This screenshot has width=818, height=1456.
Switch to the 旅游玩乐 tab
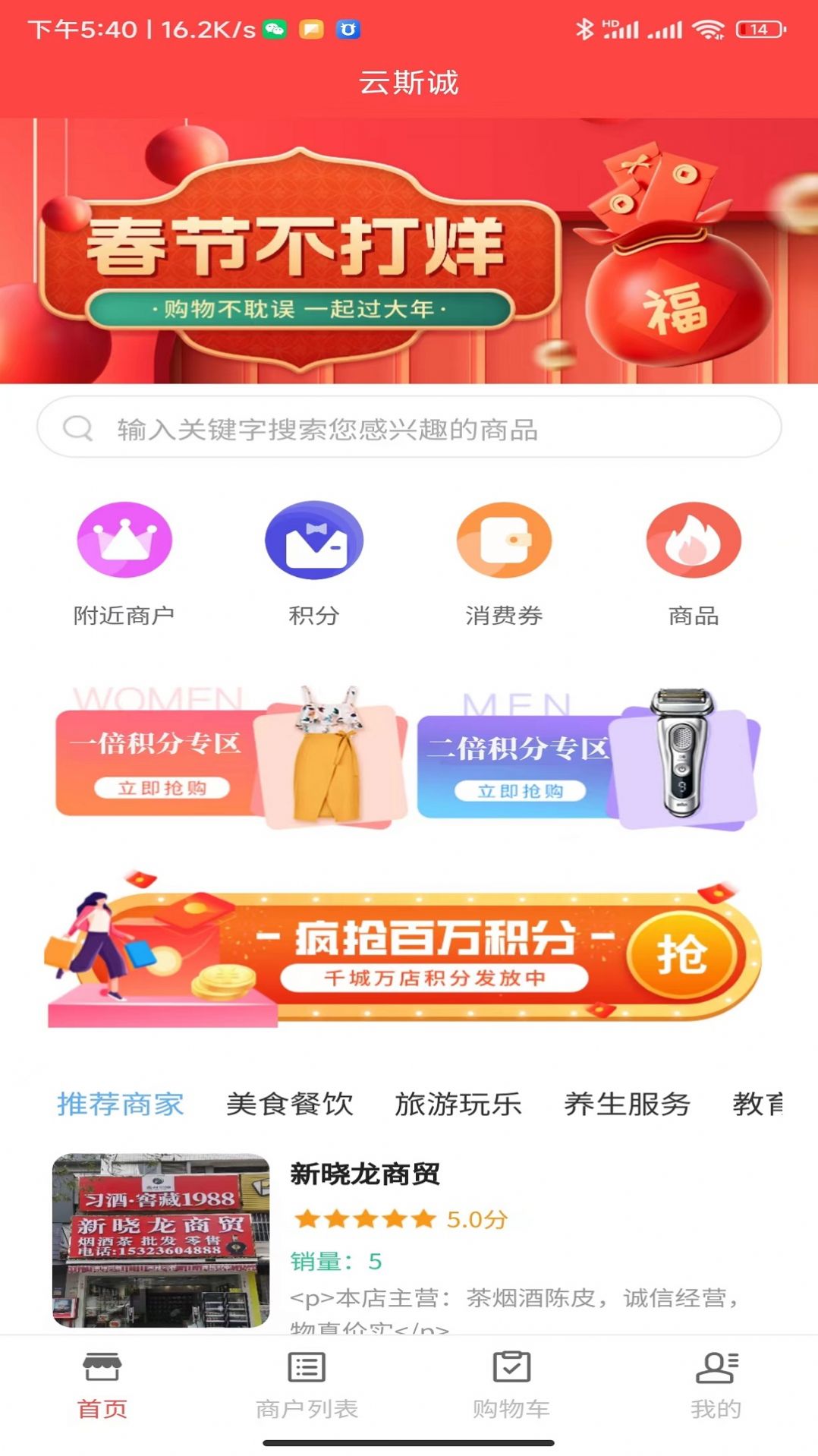coord(459,1105)
